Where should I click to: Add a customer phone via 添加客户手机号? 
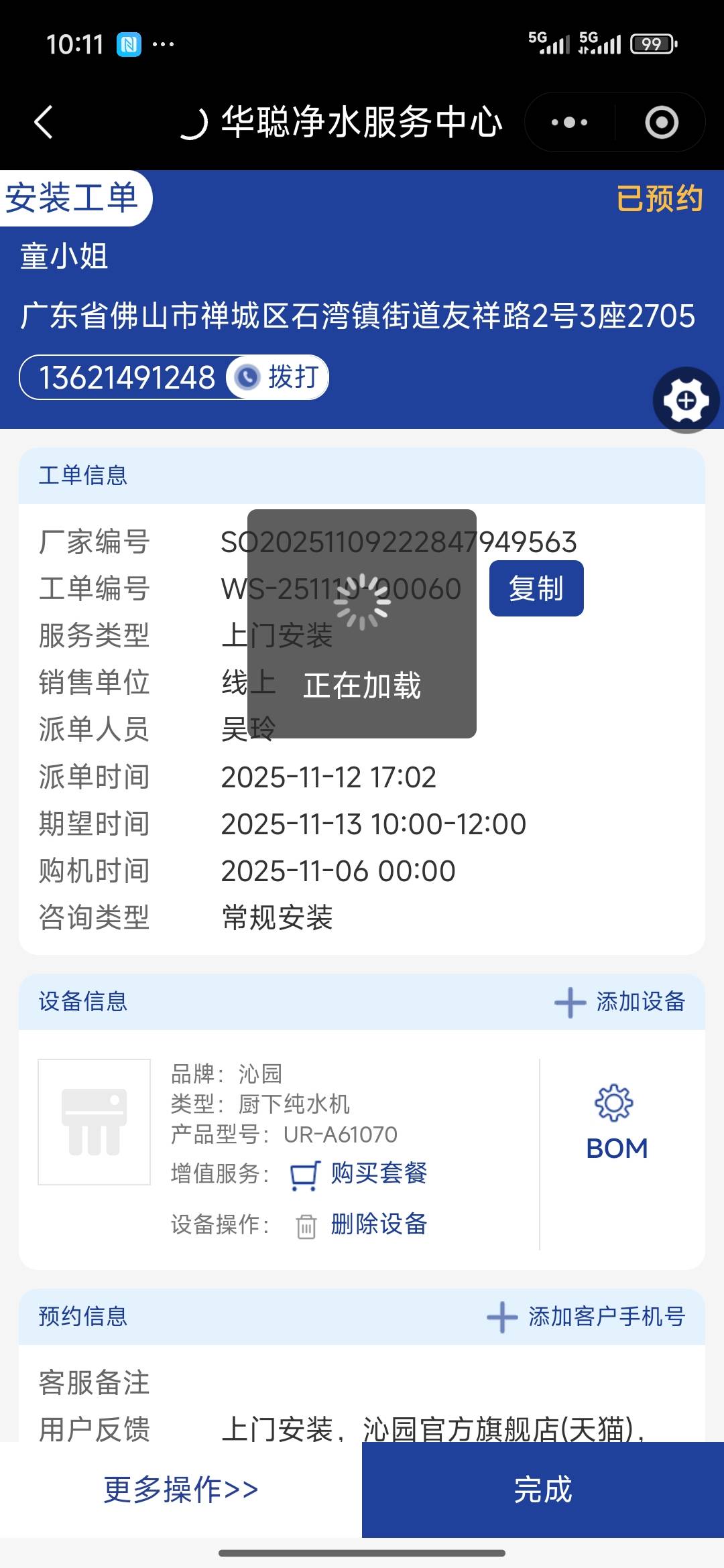[587, 1317]
